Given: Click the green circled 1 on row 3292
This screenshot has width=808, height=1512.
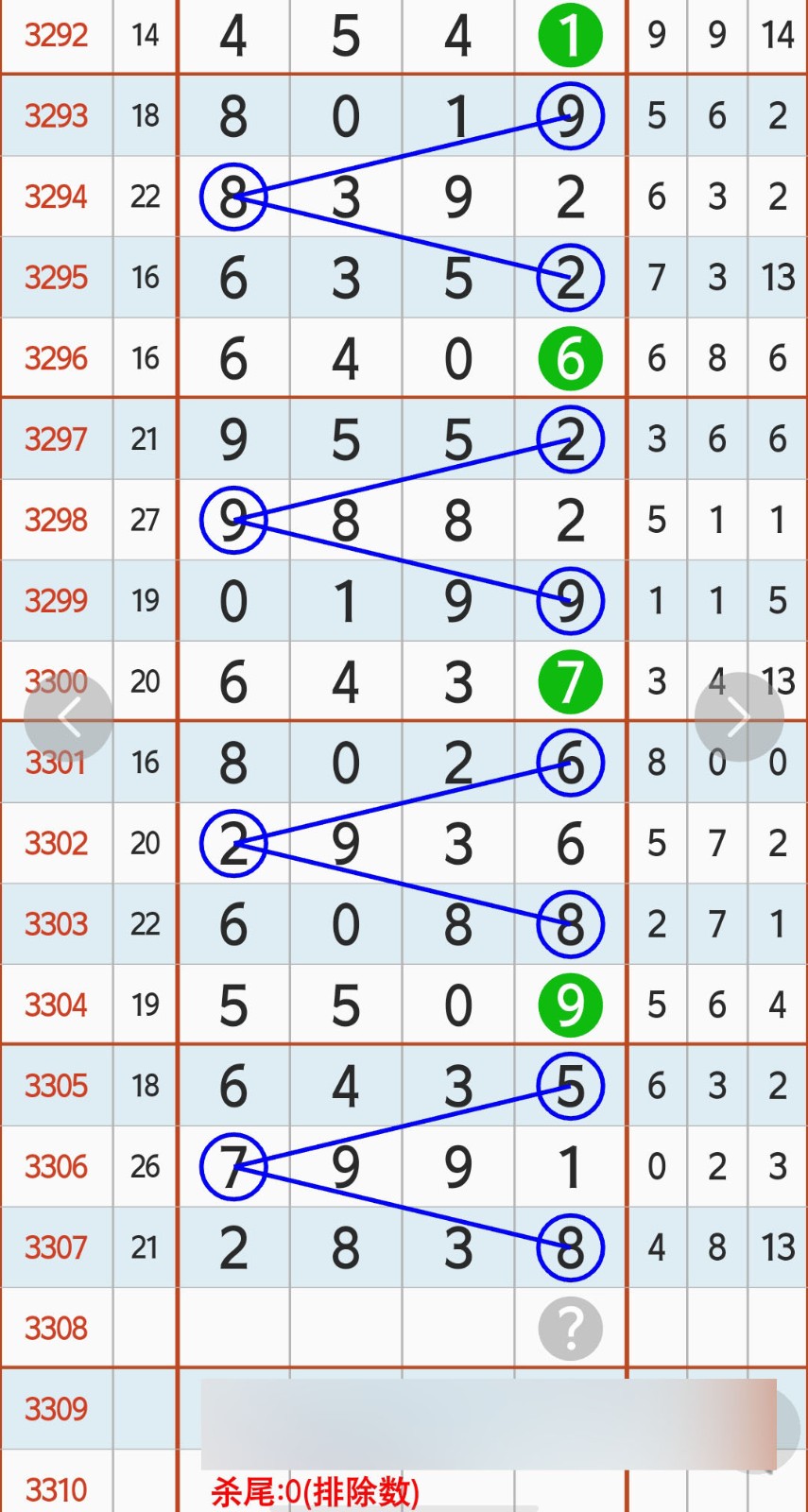Looking at the screenshot, I should [569, 36].
